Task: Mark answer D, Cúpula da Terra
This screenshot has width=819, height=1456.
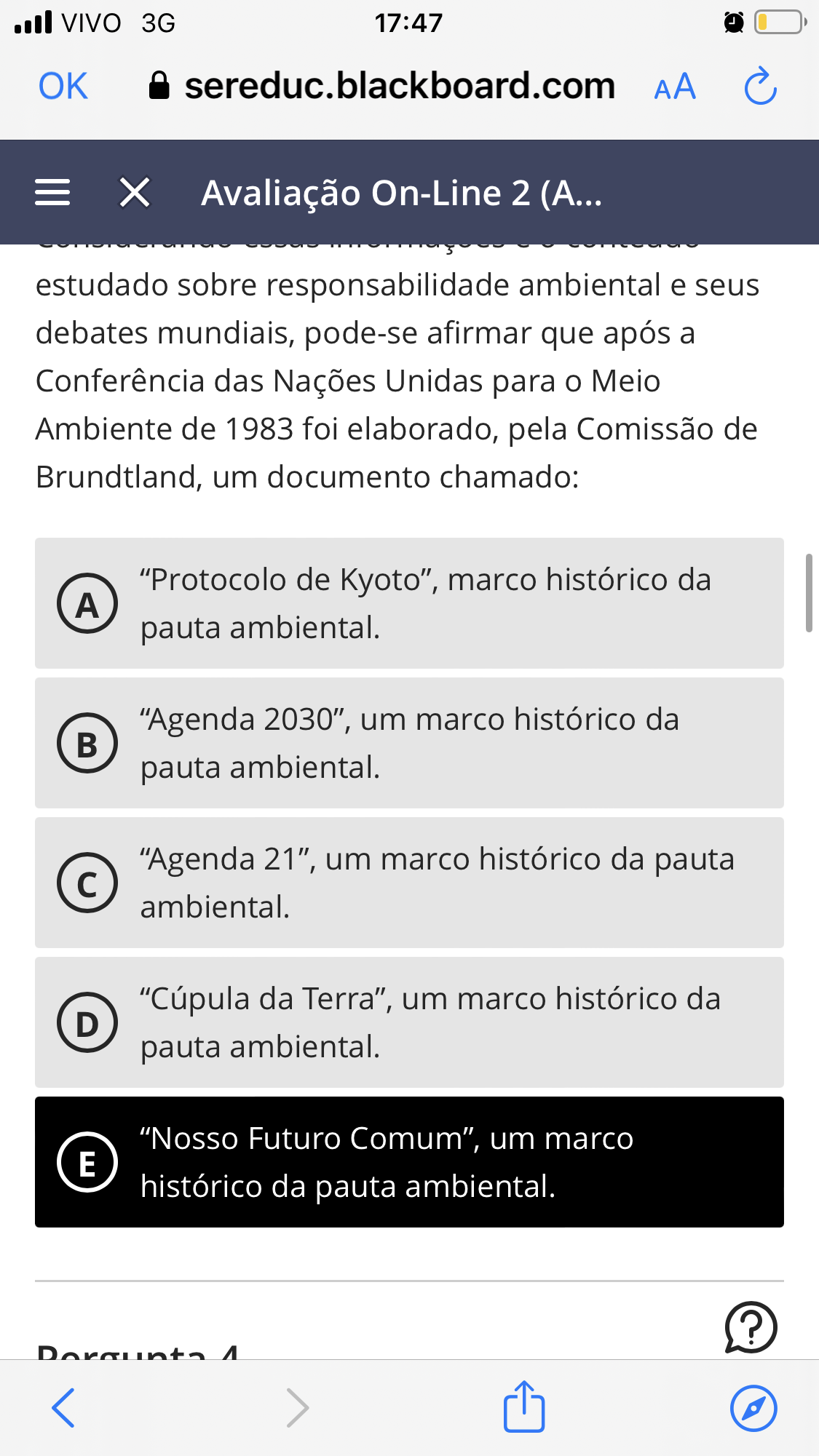Action: click(409, 1022)
